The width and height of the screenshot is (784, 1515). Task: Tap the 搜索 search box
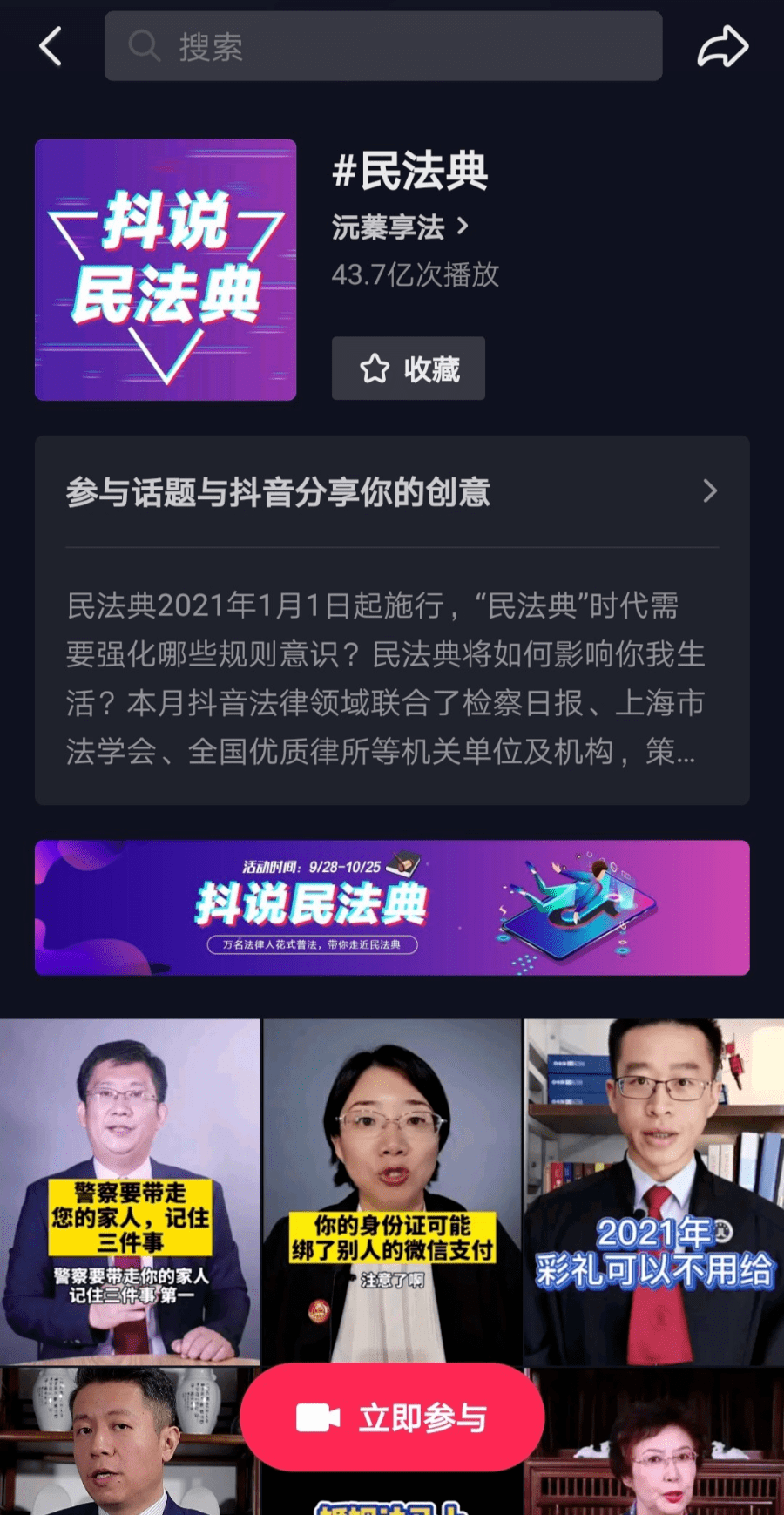(383, 46)
